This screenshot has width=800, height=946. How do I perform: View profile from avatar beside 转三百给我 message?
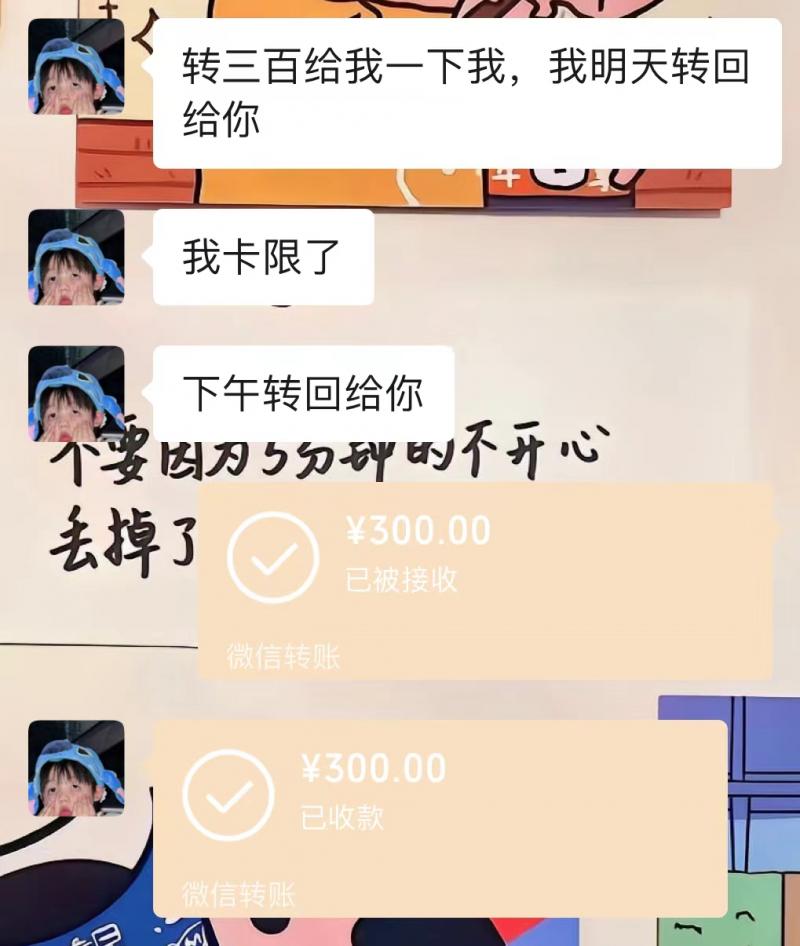(x=77, y=67)
